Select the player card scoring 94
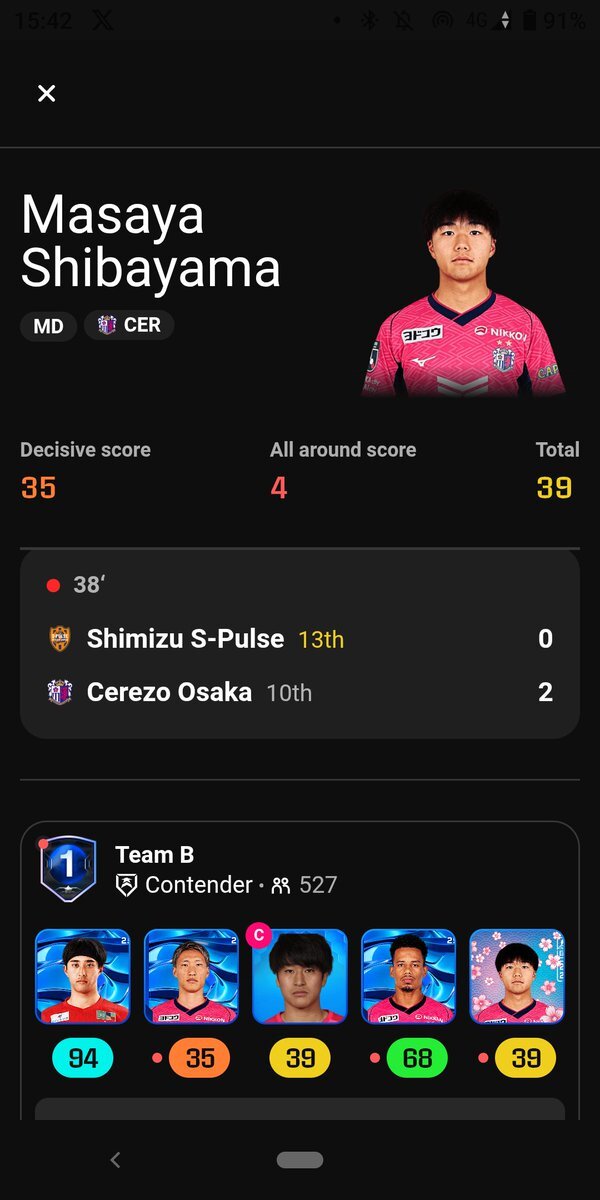600x1200 pixels. click(82, 977)
